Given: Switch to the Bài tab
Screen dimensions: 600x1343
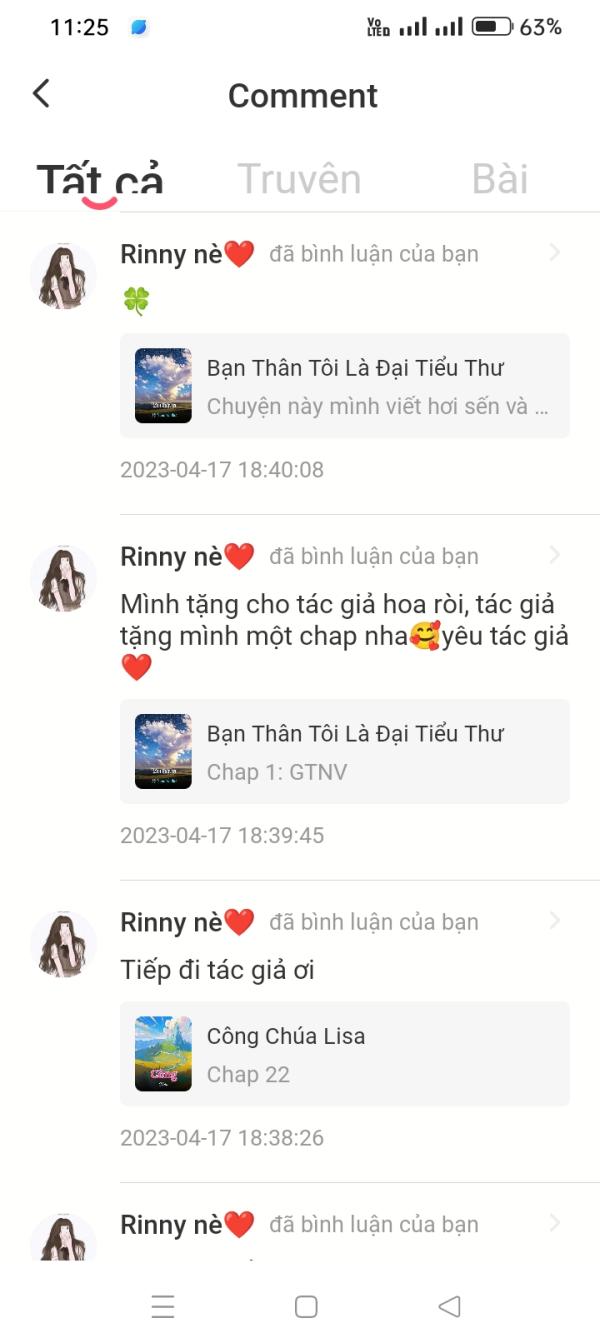Looking at the screenshot, I should (x=499, y=180).
